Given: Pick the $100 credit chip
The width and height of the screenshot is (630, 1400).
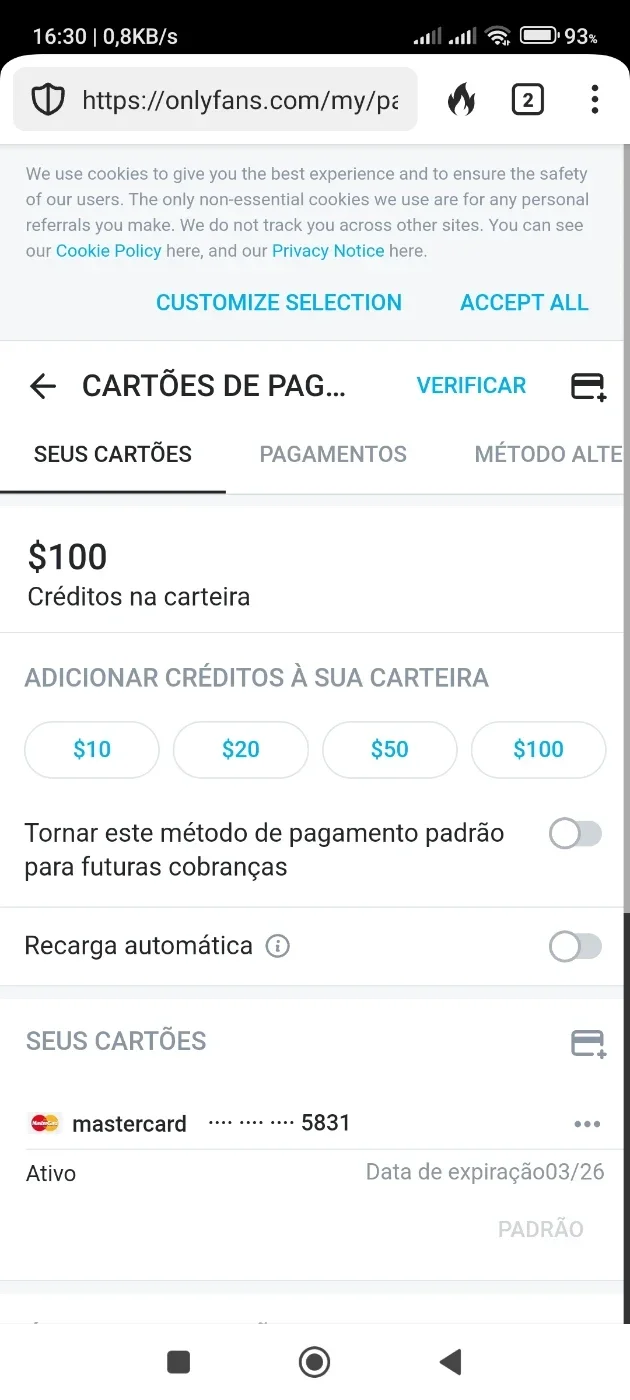Looking at the screenshot, I should pyautogui.click(x=538, y=749).
